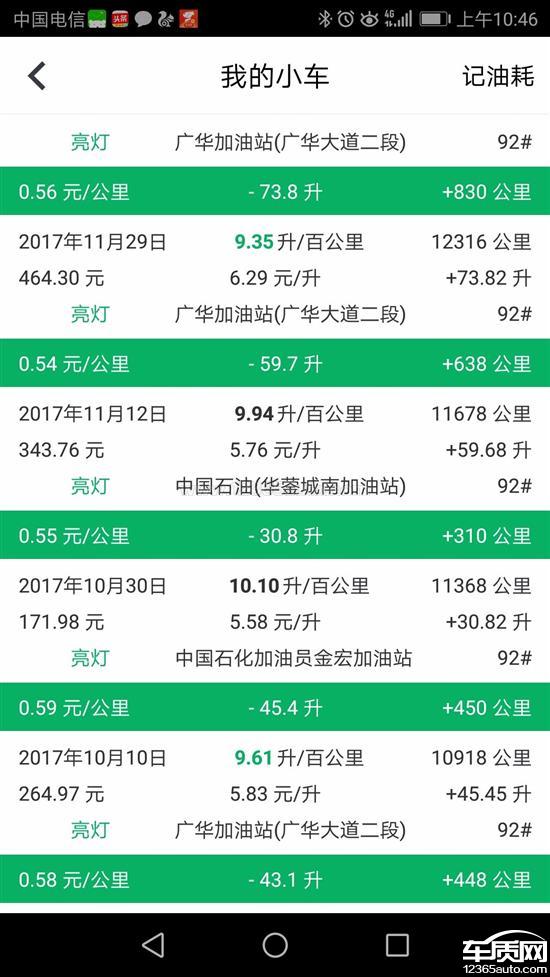Open the 2017年11月12日 refuel record
550x977 pixels.
click(275, 449)
